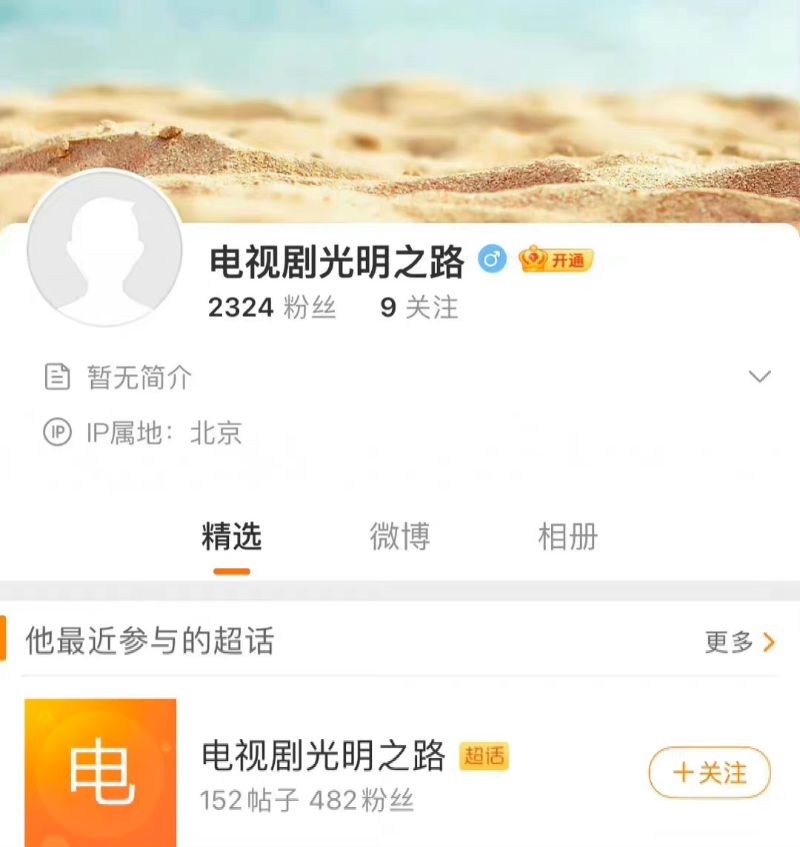Tap the 开通 VIP membership badge
Image resolution: width=800 pixels, height=847 pixels.
[x=556, y=261]
